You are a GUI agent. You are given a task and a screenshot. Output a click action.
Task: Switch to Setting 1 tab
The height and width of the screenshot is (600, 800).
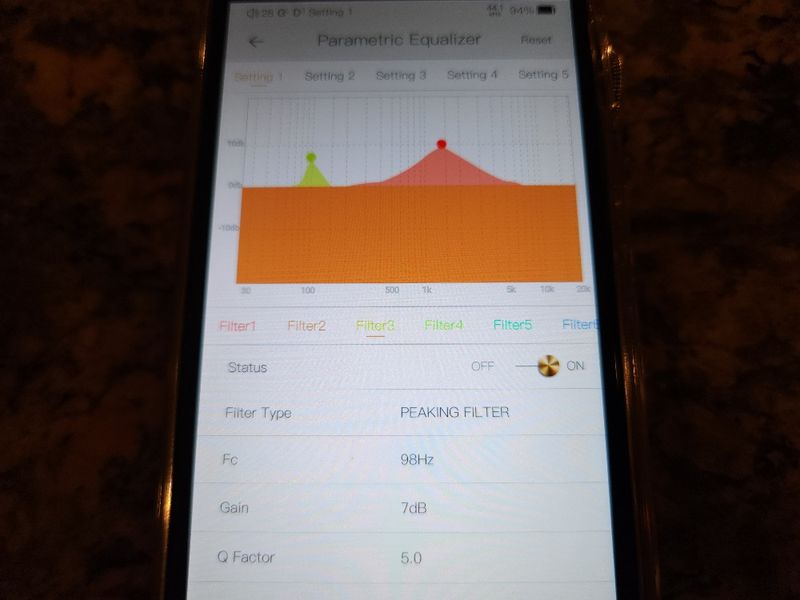pos(259,76)
